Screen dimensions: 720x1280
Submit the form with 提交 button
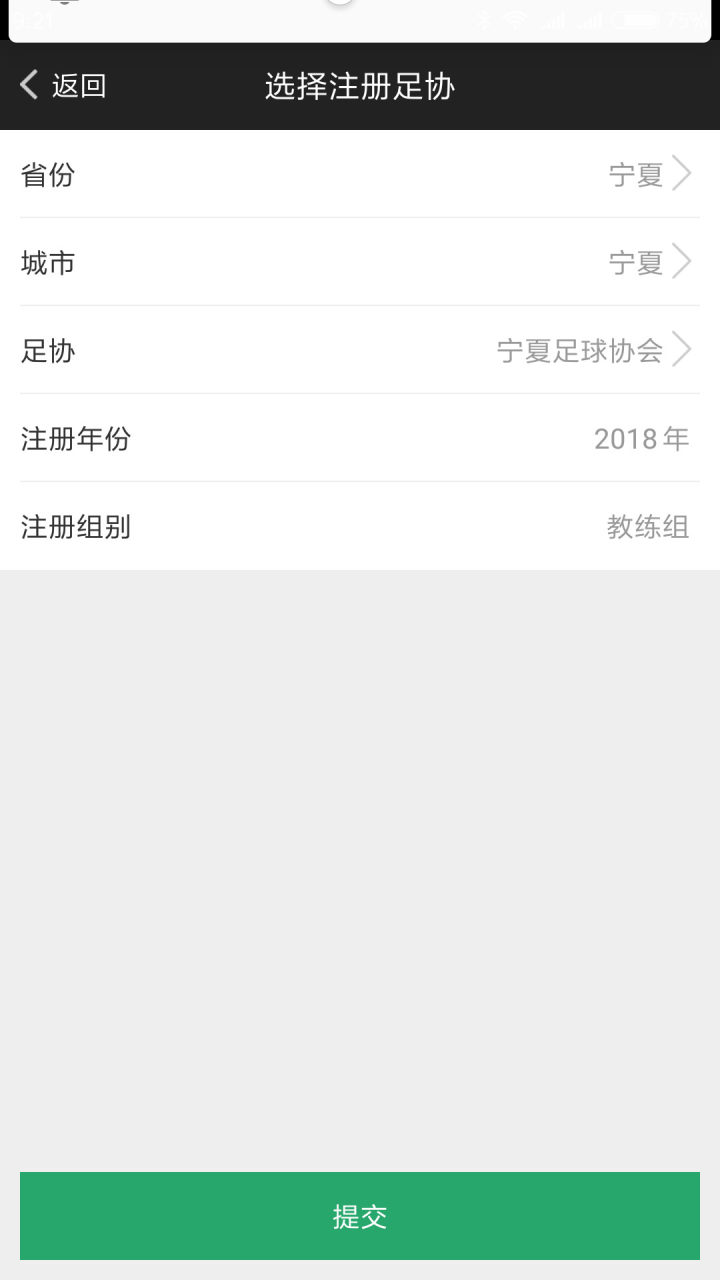click(360, 1216)
